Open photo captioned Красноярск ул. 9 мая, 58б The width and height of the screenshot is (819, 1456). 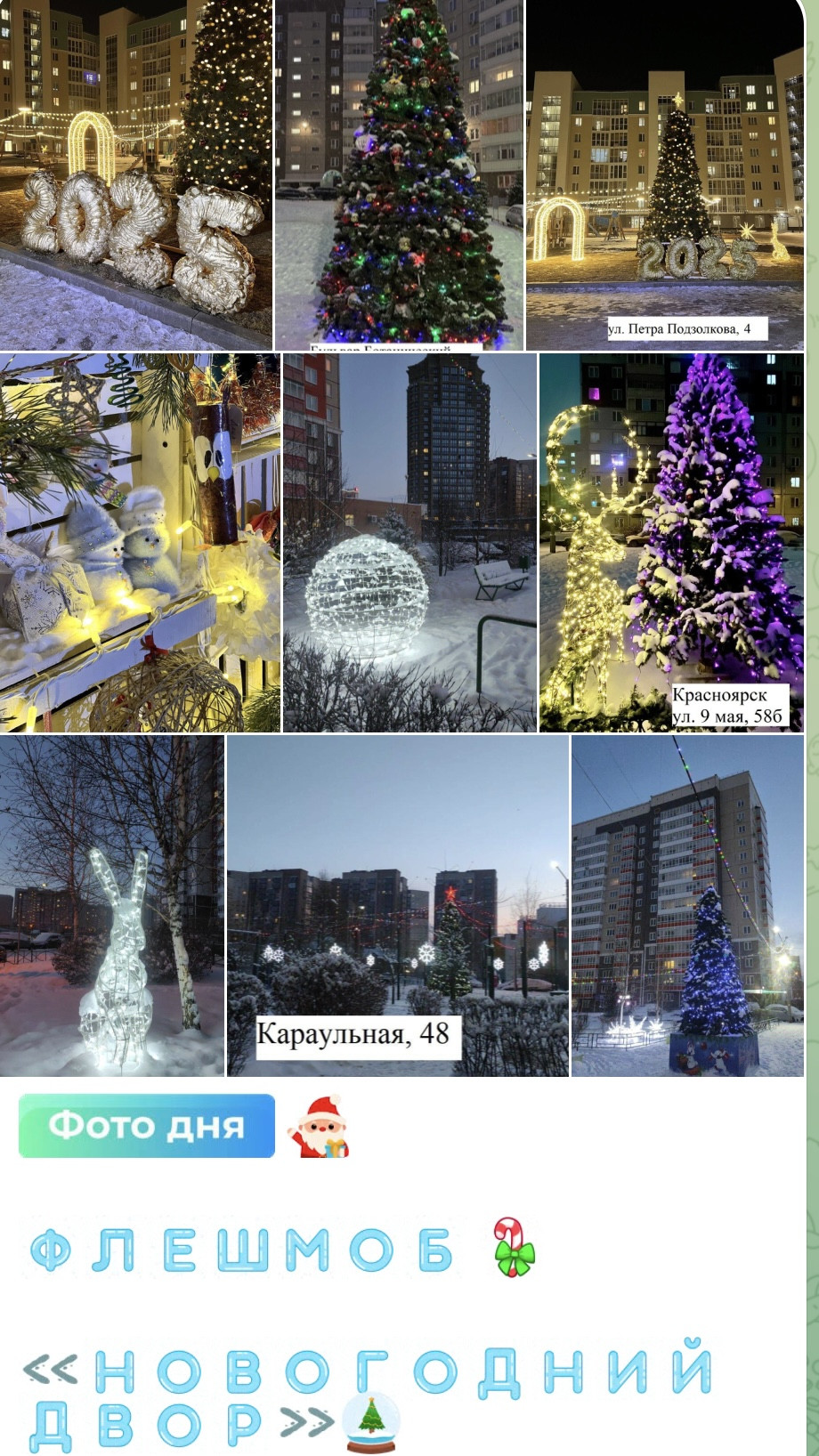click(671, 543)
